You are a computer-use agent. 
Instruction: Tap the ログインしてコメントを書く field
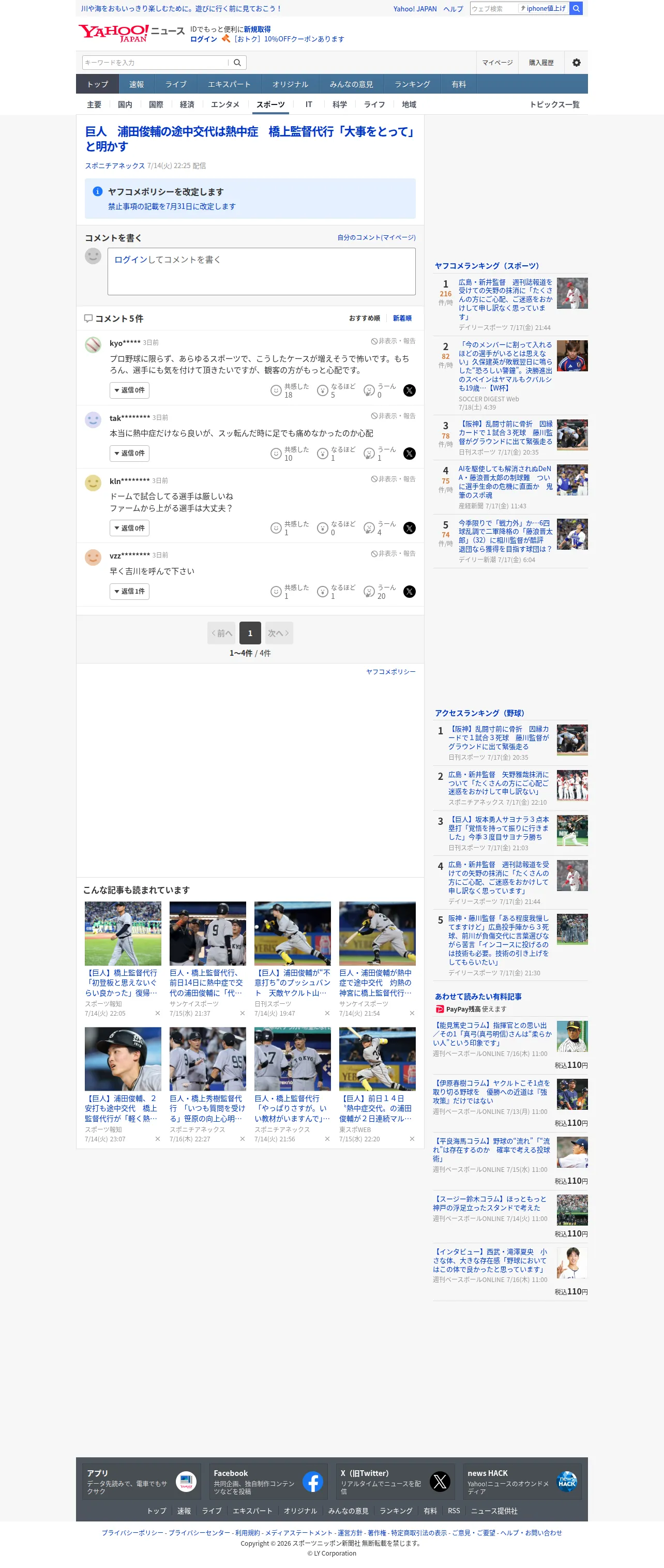coord(261,272)
